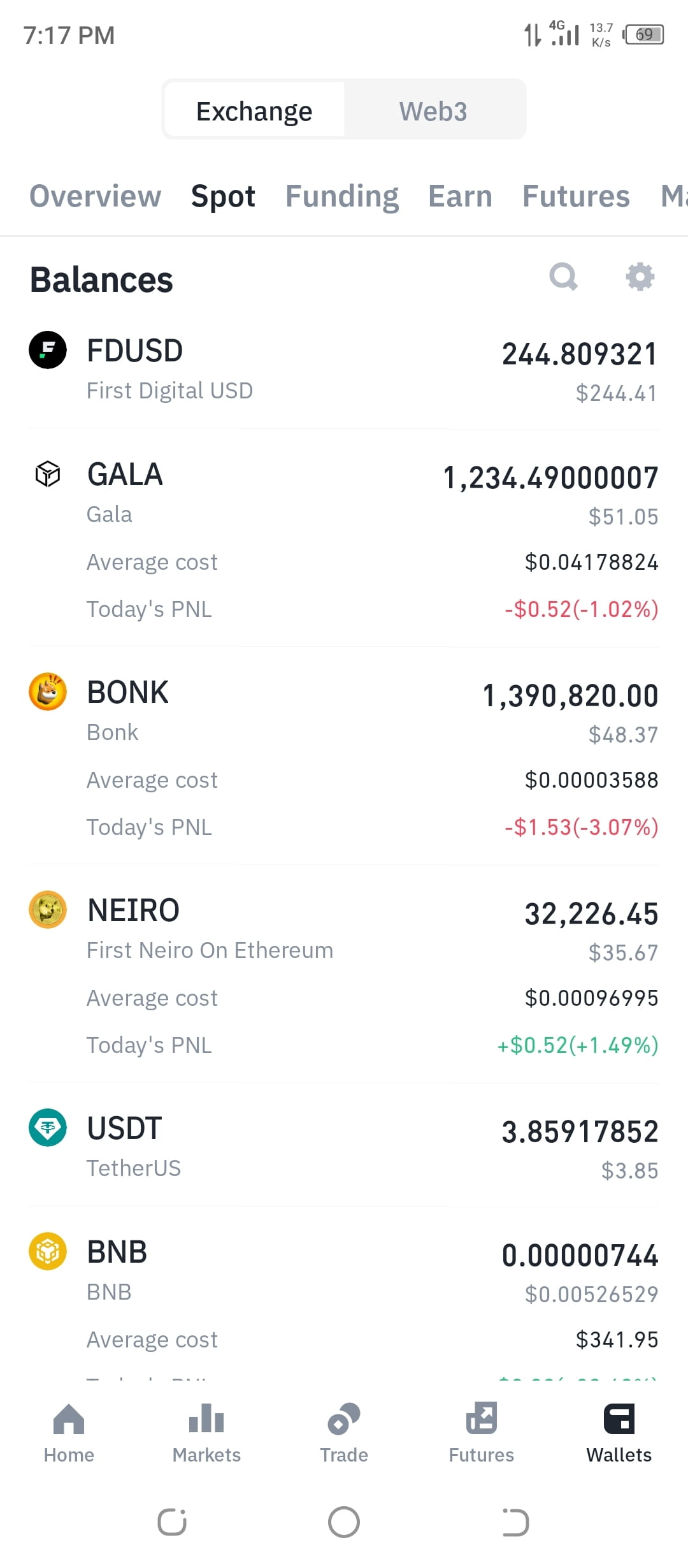Go to the Earn tab
The image size is (688, 1568).
click(461, 196)
